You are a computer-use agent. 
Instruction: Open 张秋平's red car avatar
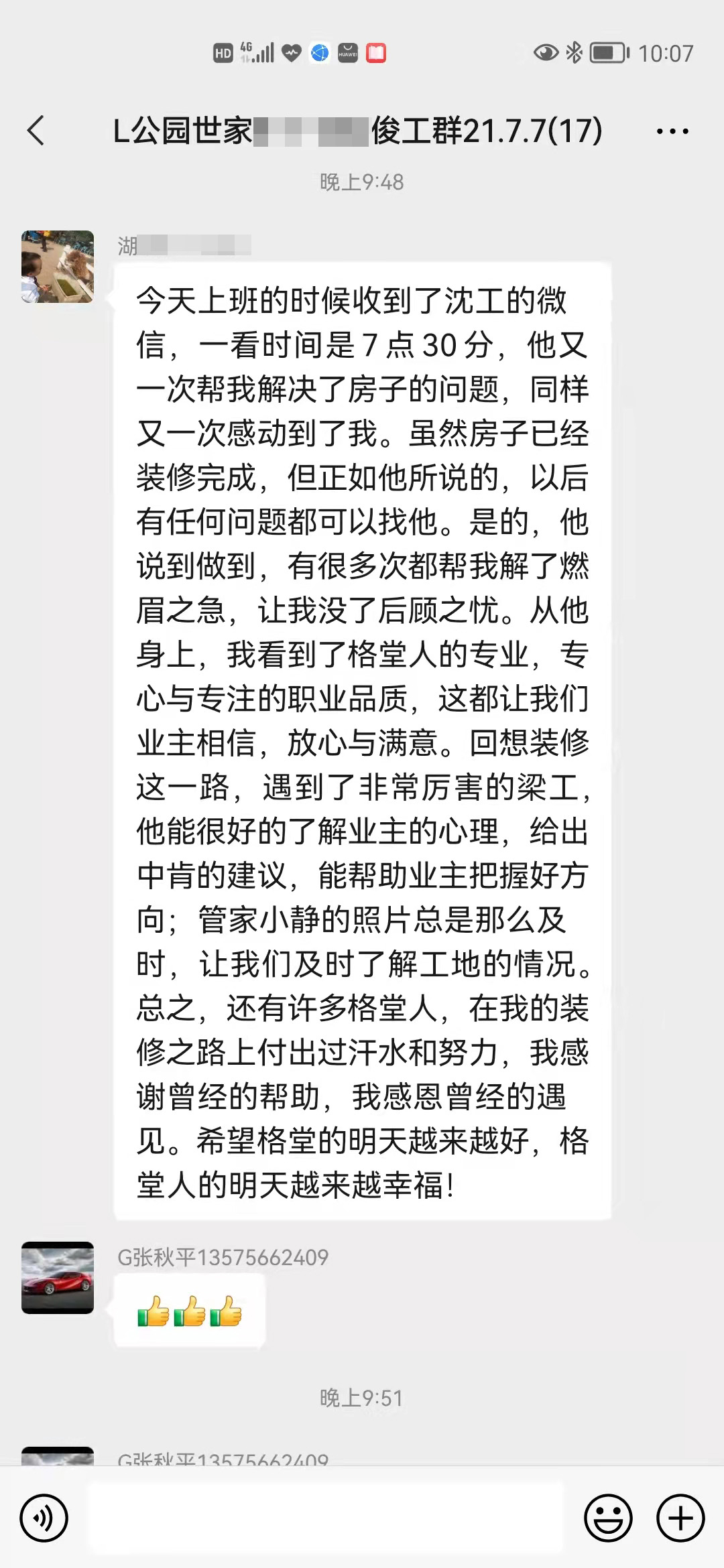click(x=58, y=1277)
